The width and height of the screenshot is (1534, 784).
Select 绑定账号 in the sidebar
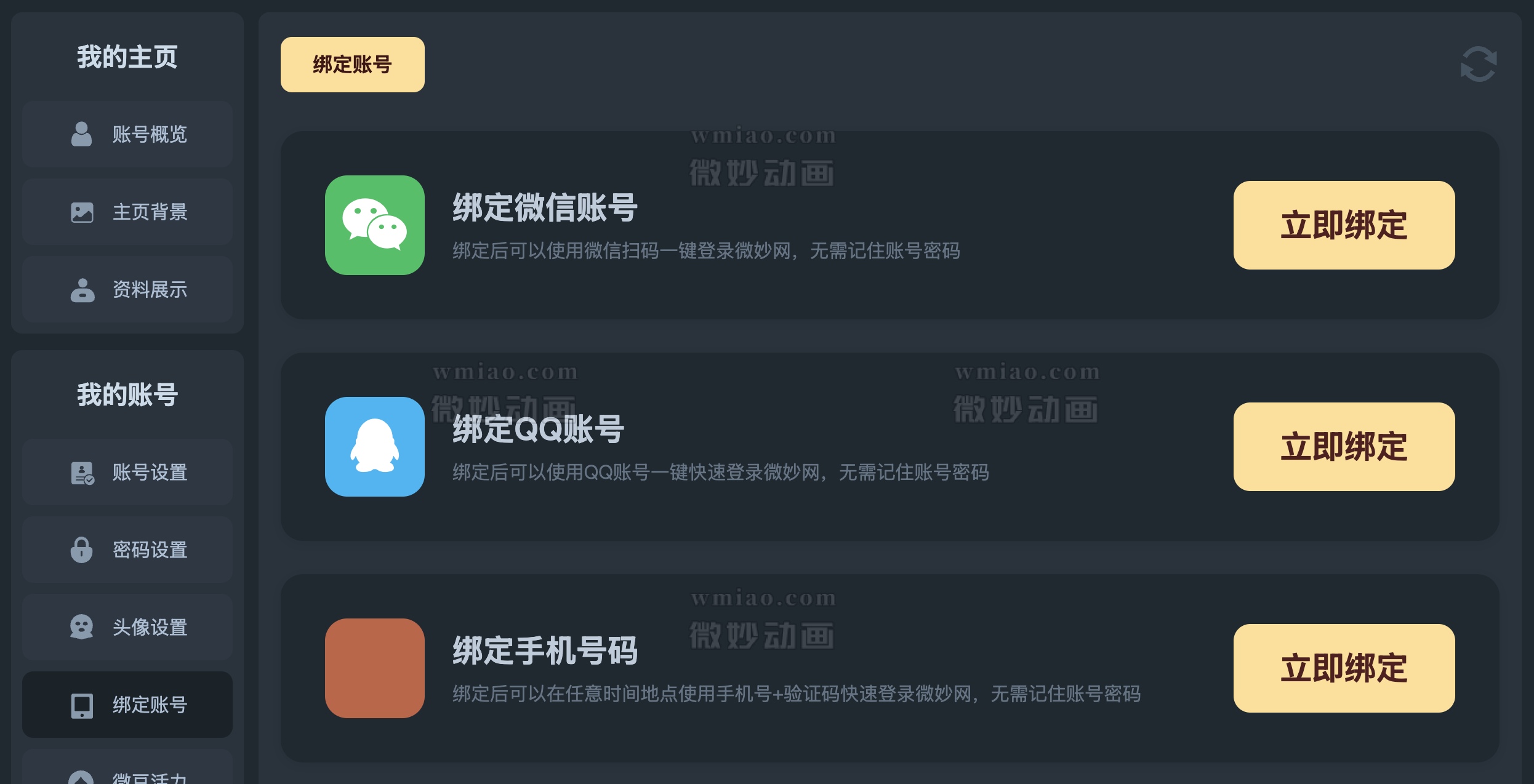127,705
